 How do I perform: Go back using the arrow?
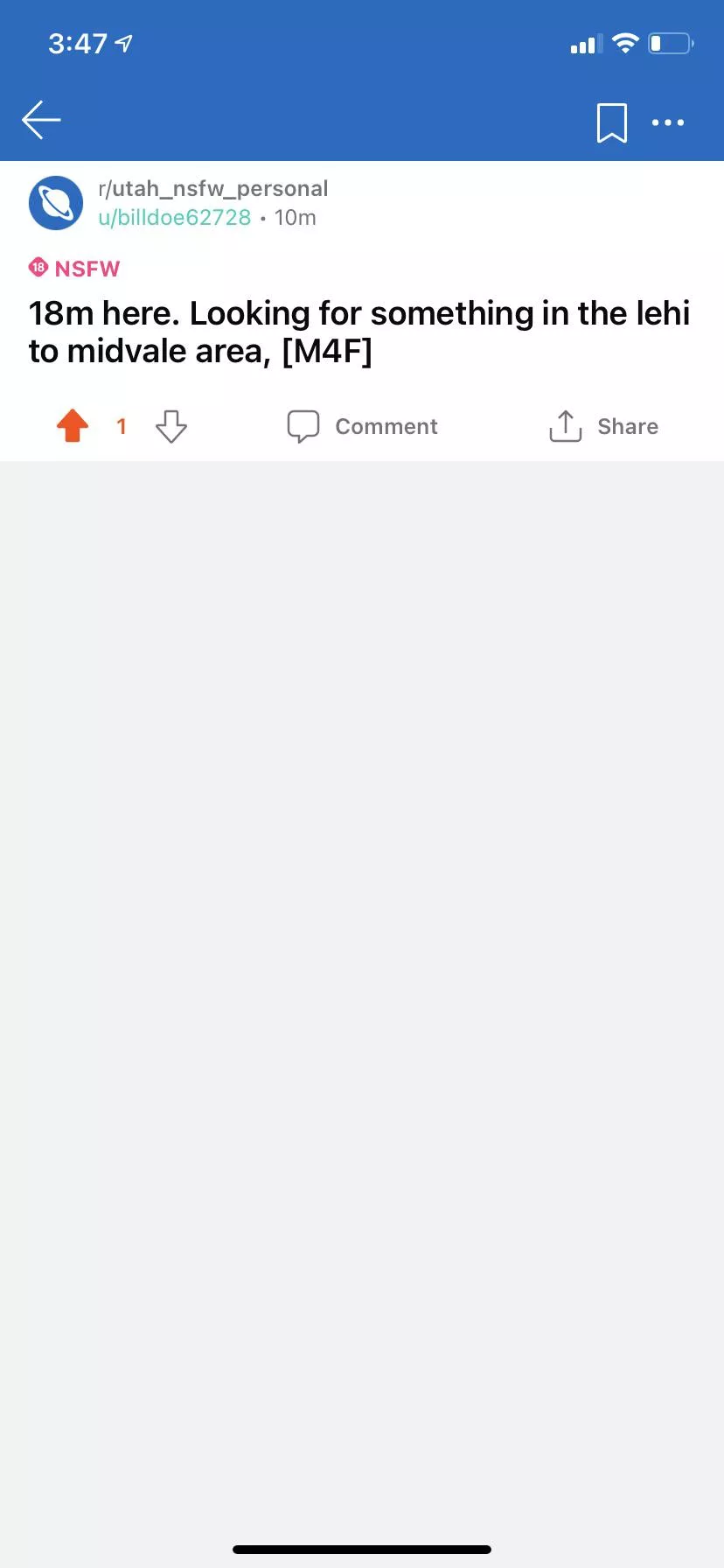pos(41,121)
